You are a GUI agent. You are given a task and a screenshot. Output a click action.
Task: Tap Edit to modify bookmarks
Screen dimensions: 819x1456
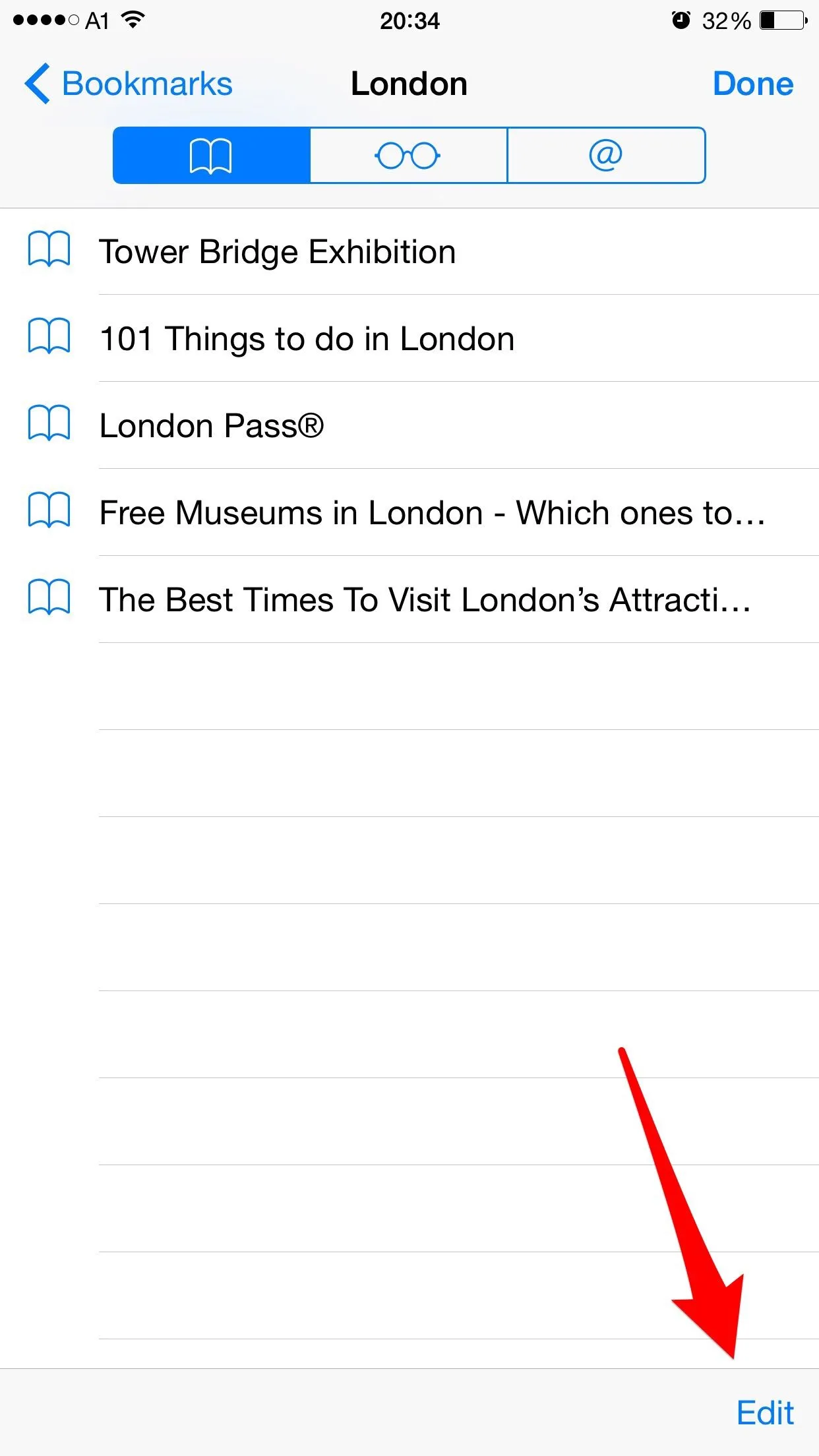(x=765, y=1412)
